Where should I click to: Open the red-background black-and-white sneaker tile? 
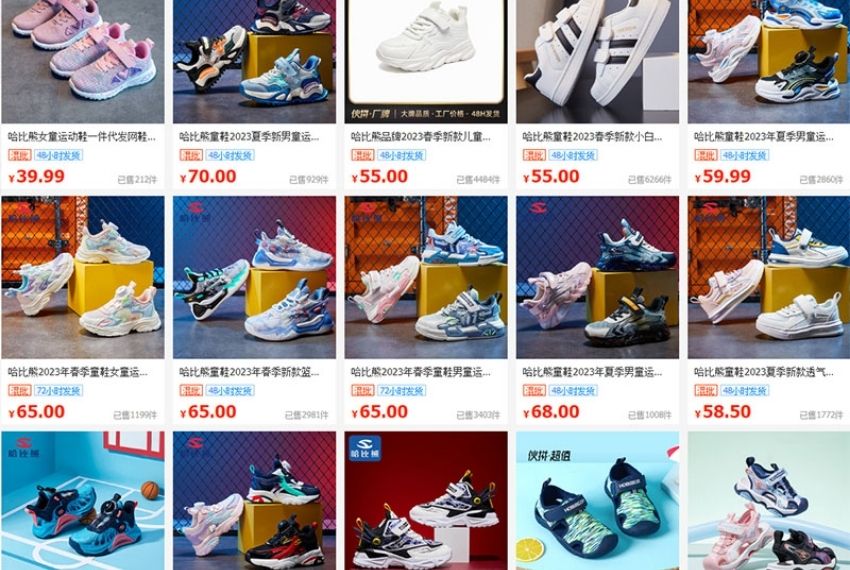coord(424,500)
